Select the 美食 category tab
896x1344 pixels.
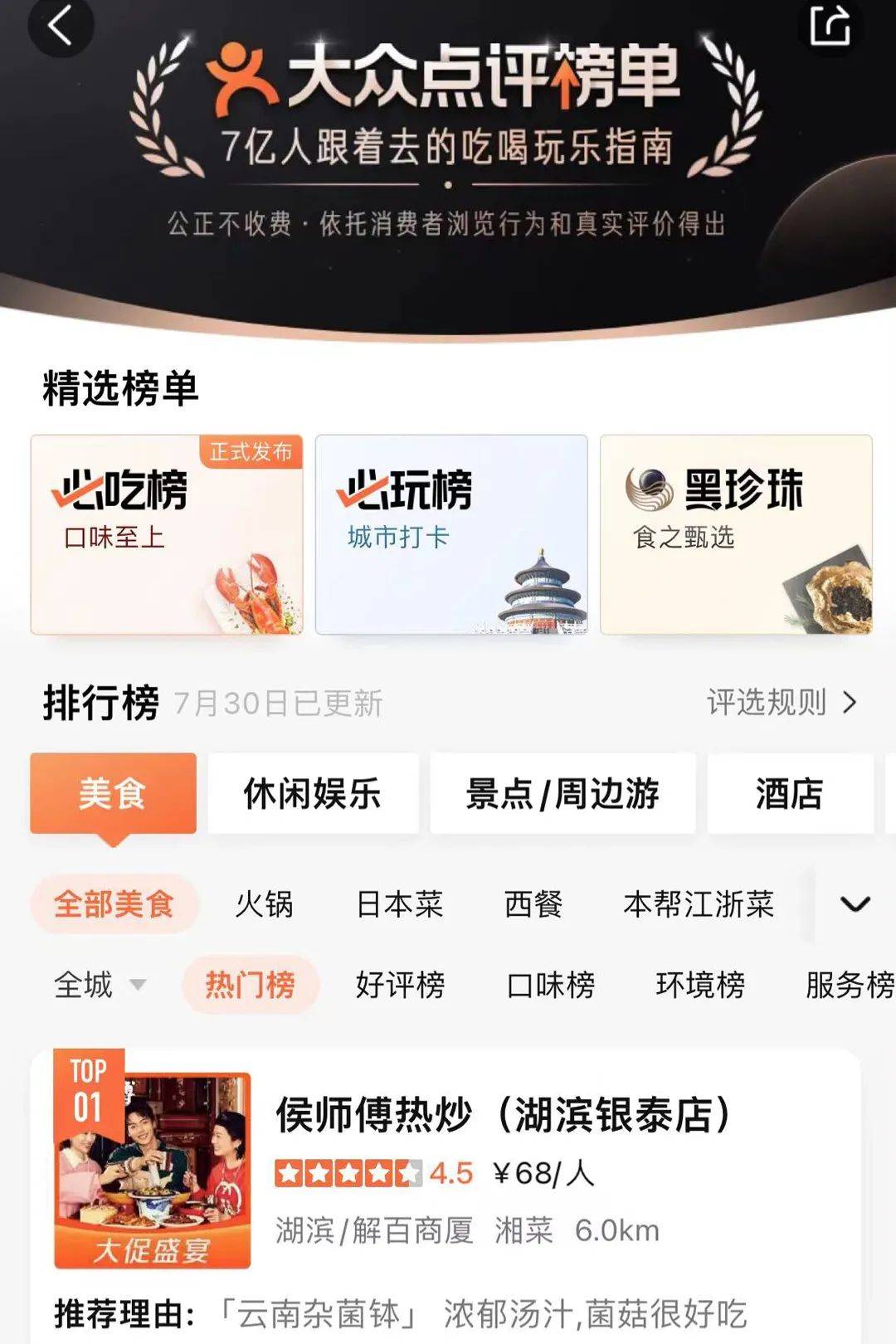[113, 793]
